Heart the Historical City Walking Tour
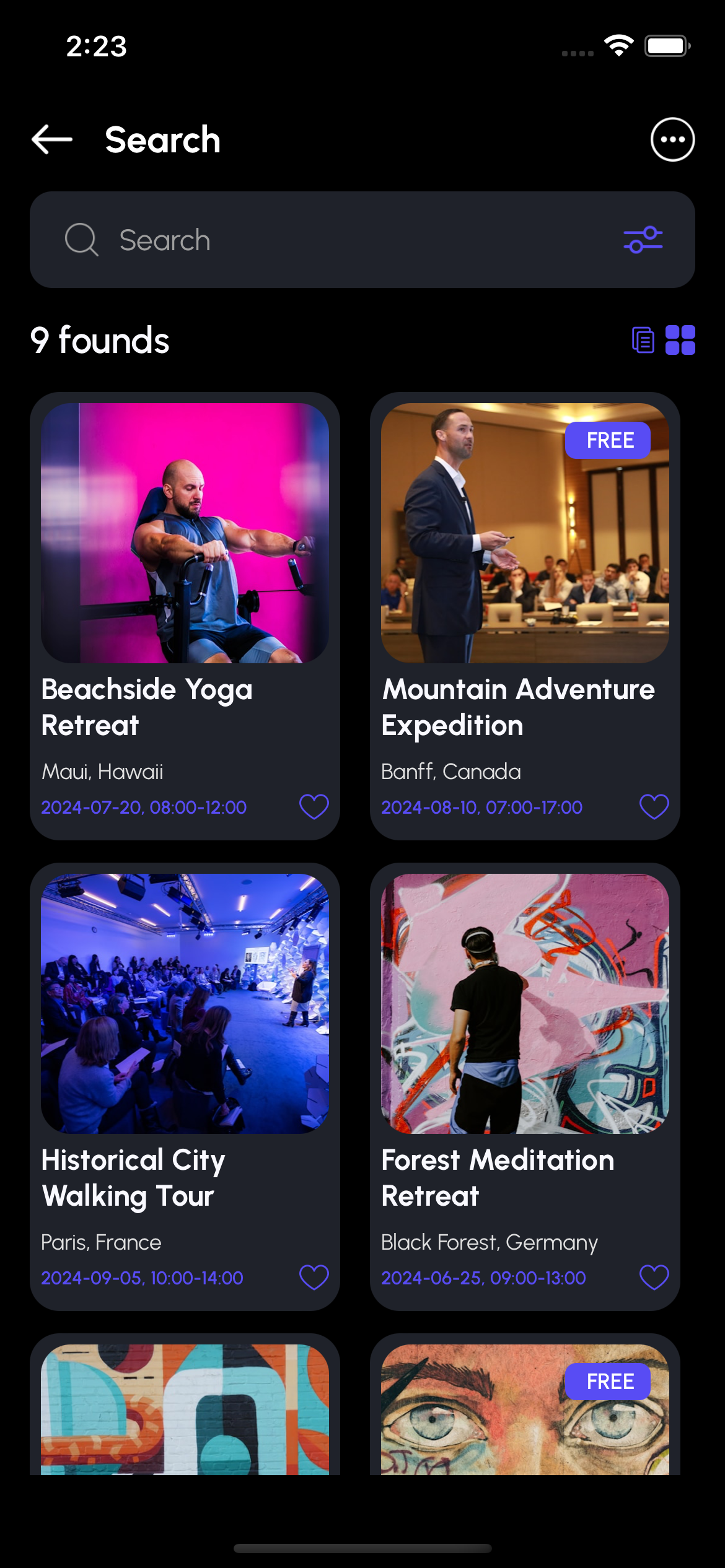 coord(314,1278)
